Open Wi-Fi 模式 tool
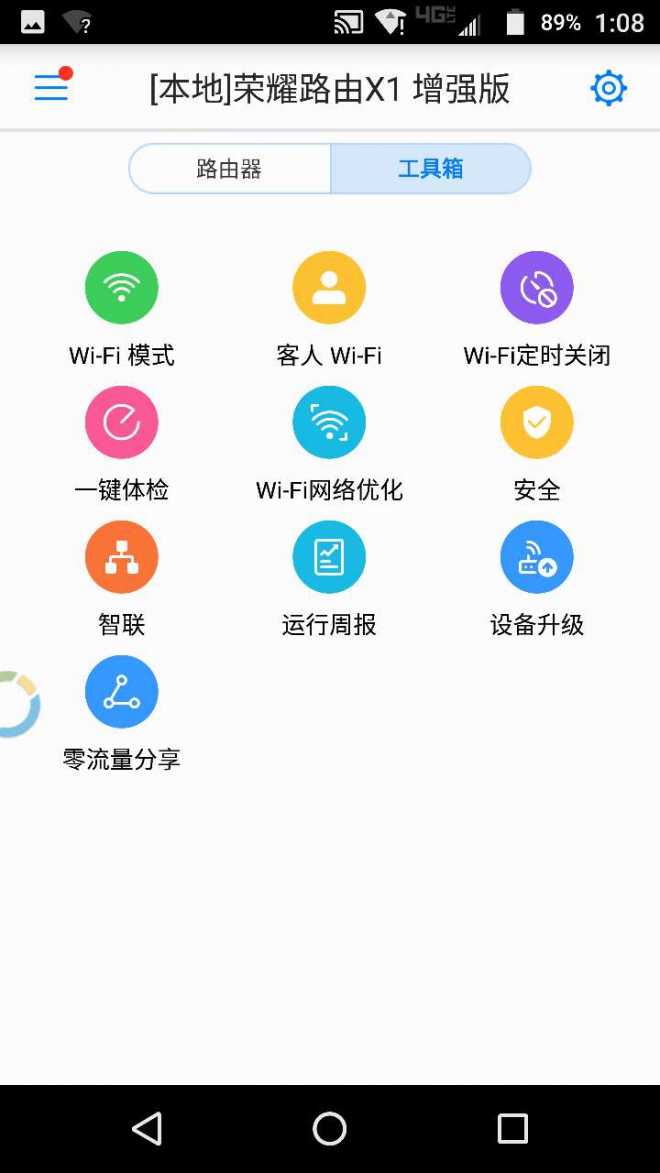Screen dimensions: 660x1173 (122, 288)
